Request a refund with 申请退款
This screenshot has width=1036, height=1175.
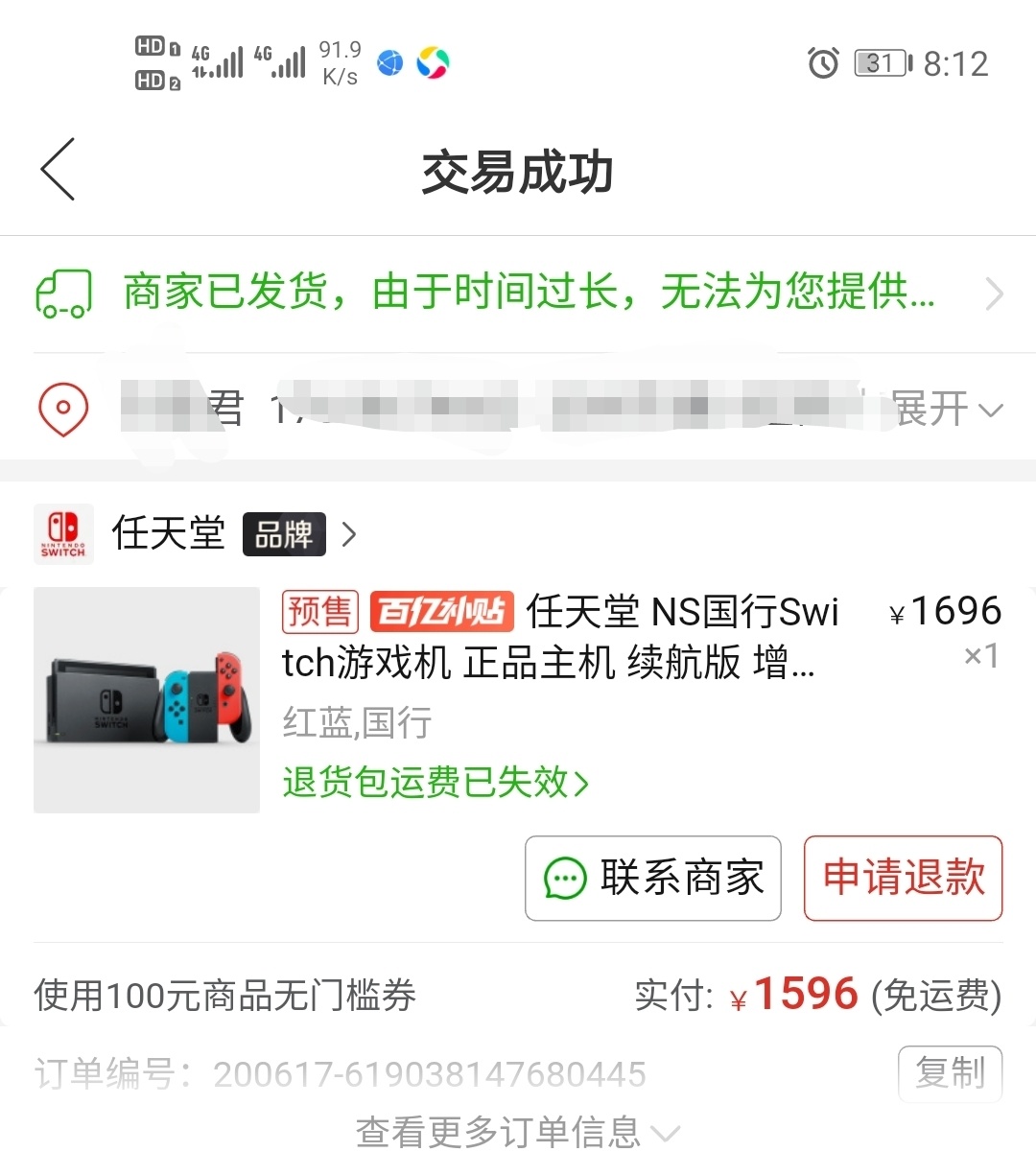pos(903,879)
